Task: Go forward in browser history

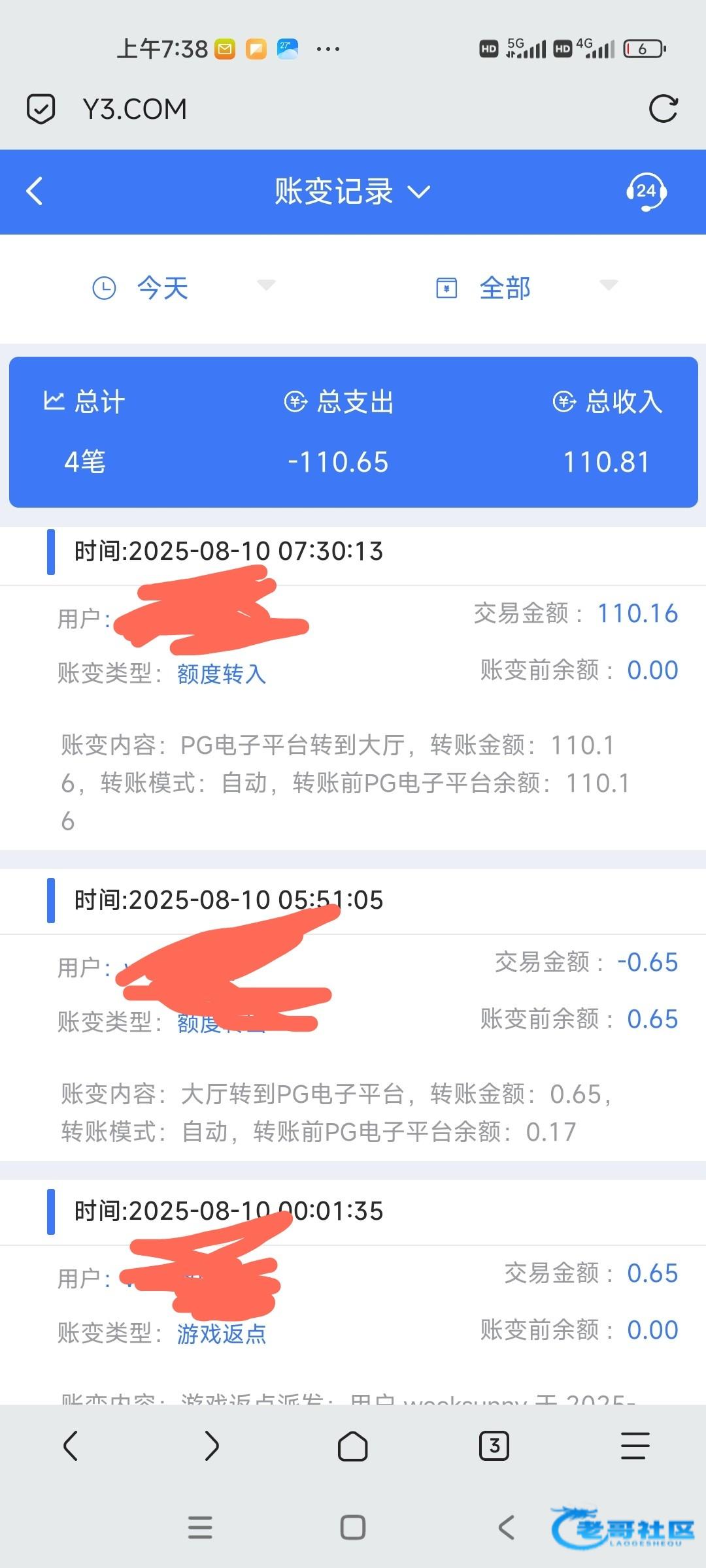Action: click(211, 1446)
